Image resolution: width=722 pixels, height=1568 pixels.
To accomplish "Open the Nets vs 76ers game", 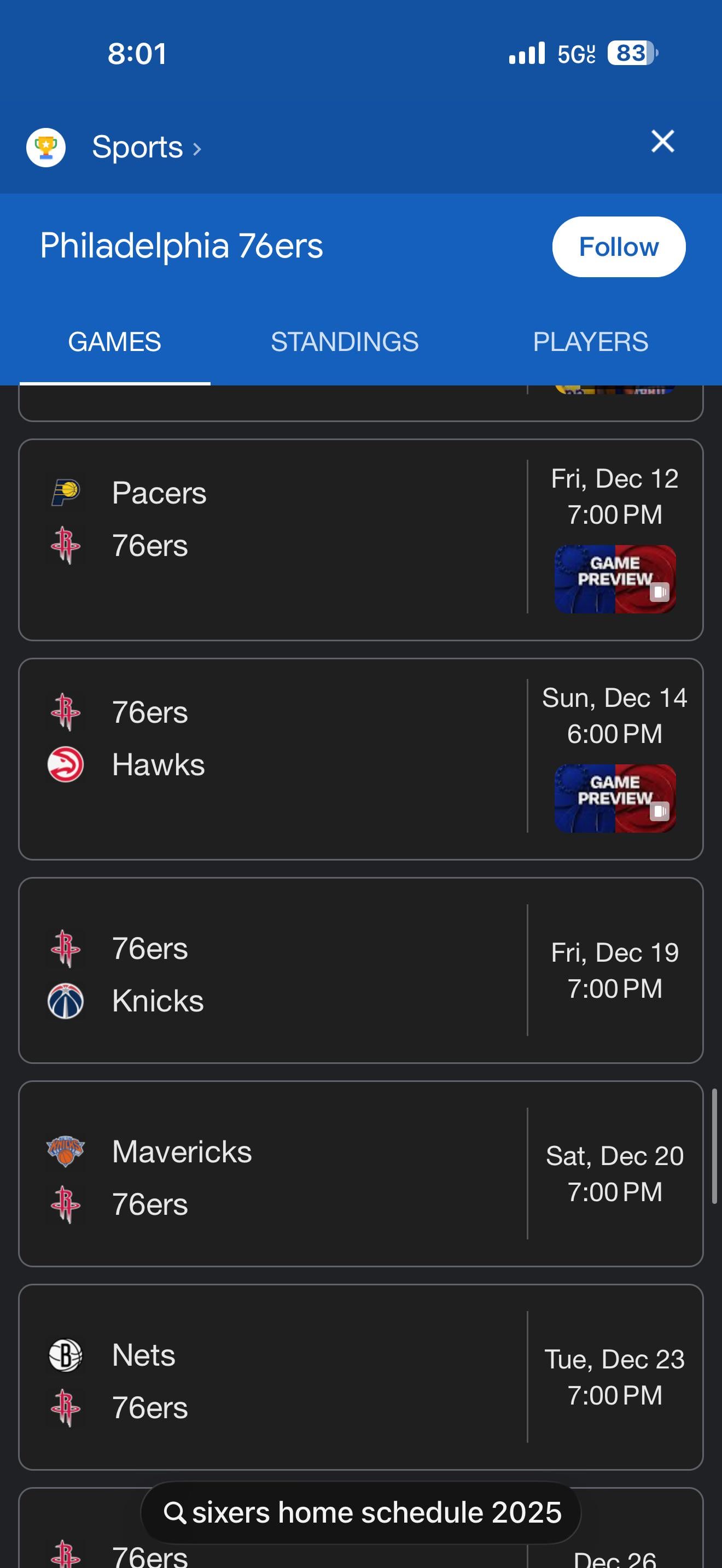I will [274, 1377].
